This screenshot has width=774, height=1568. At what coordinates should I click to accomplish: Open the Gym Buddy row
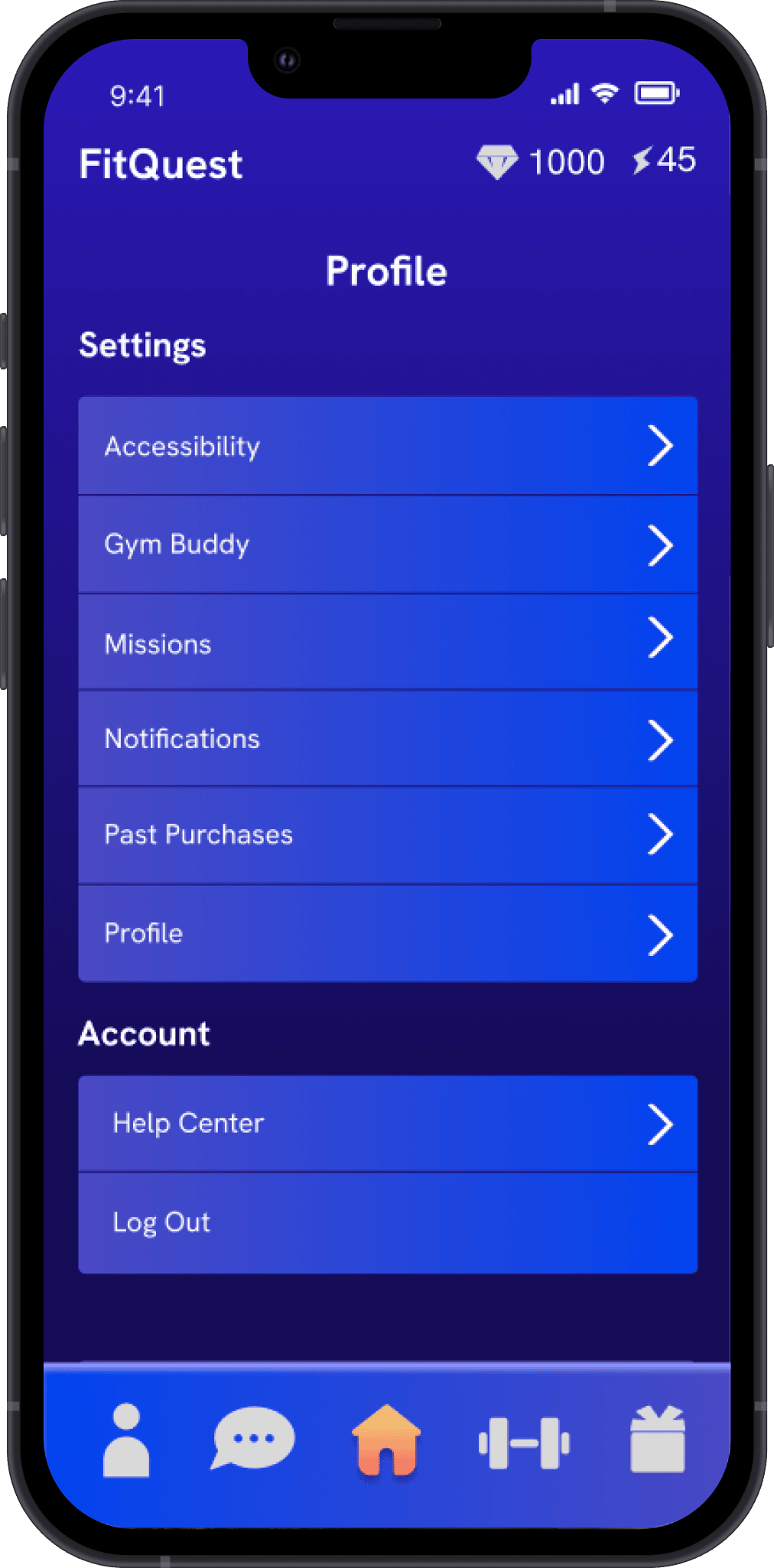point(388,545)
